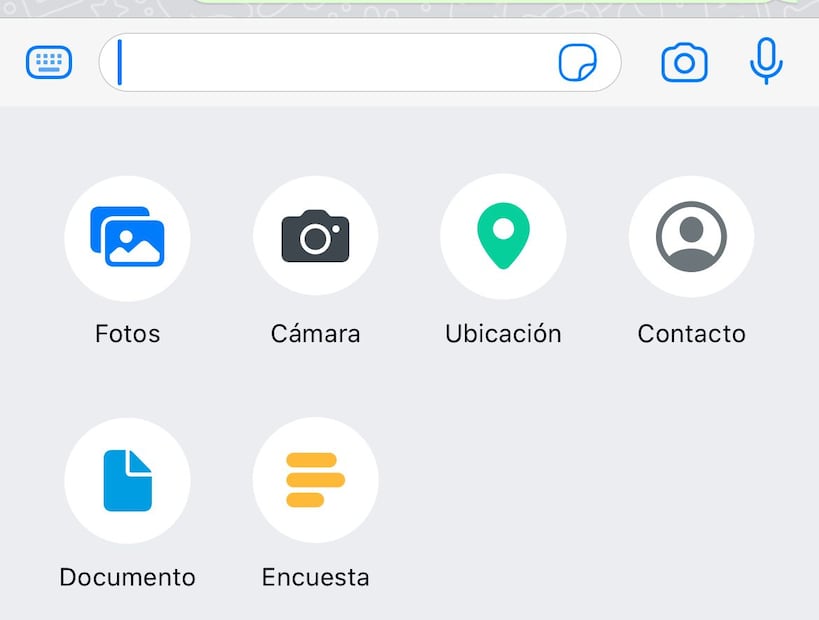This screenshot has width=819, height=620.
Task: Select the Cámara attachment option
Action: point(315,238)
